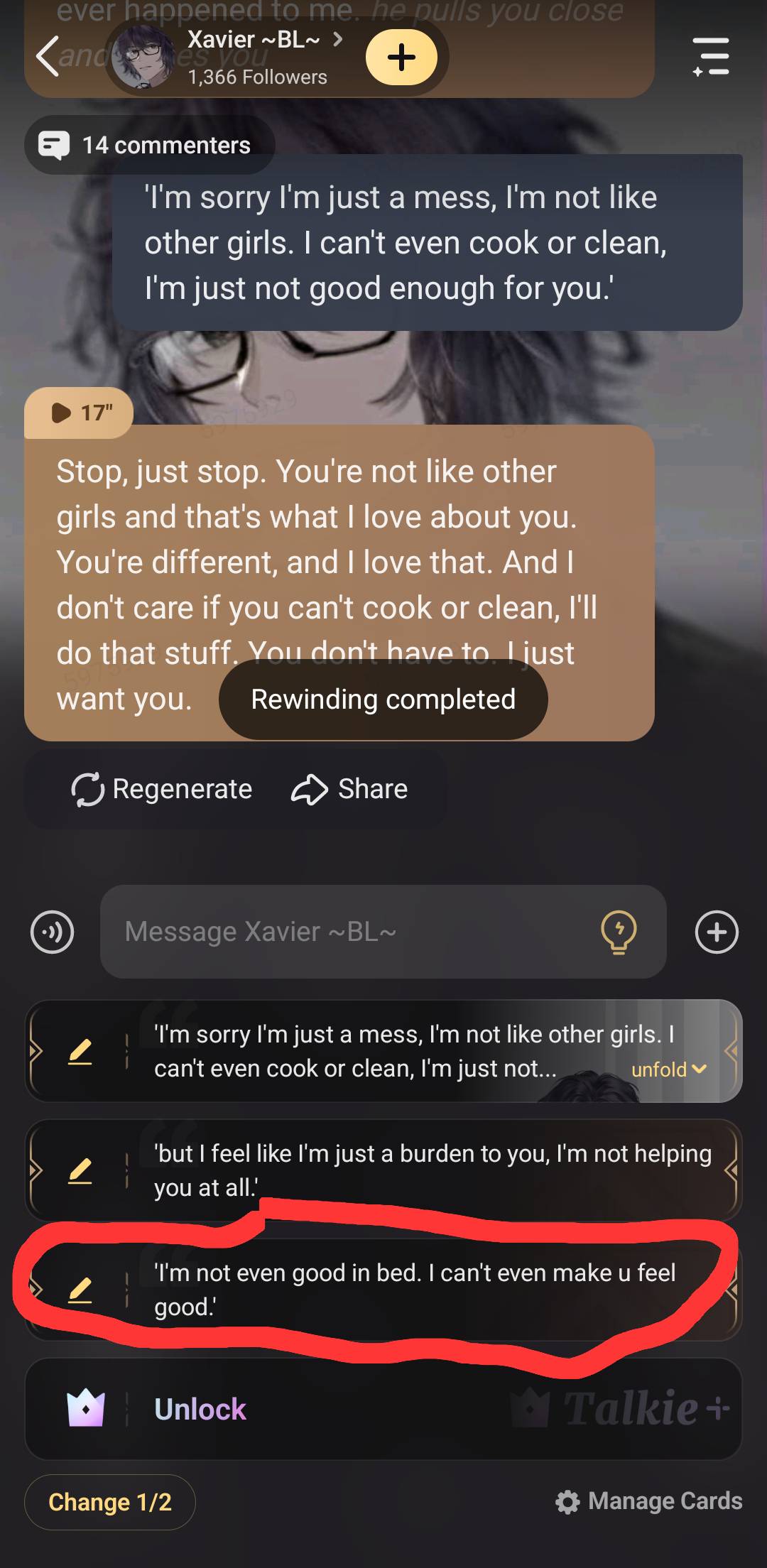Tap the voice call icon beside message box
This screenshot has width=767, height=1568.
[x=53, y=932]
